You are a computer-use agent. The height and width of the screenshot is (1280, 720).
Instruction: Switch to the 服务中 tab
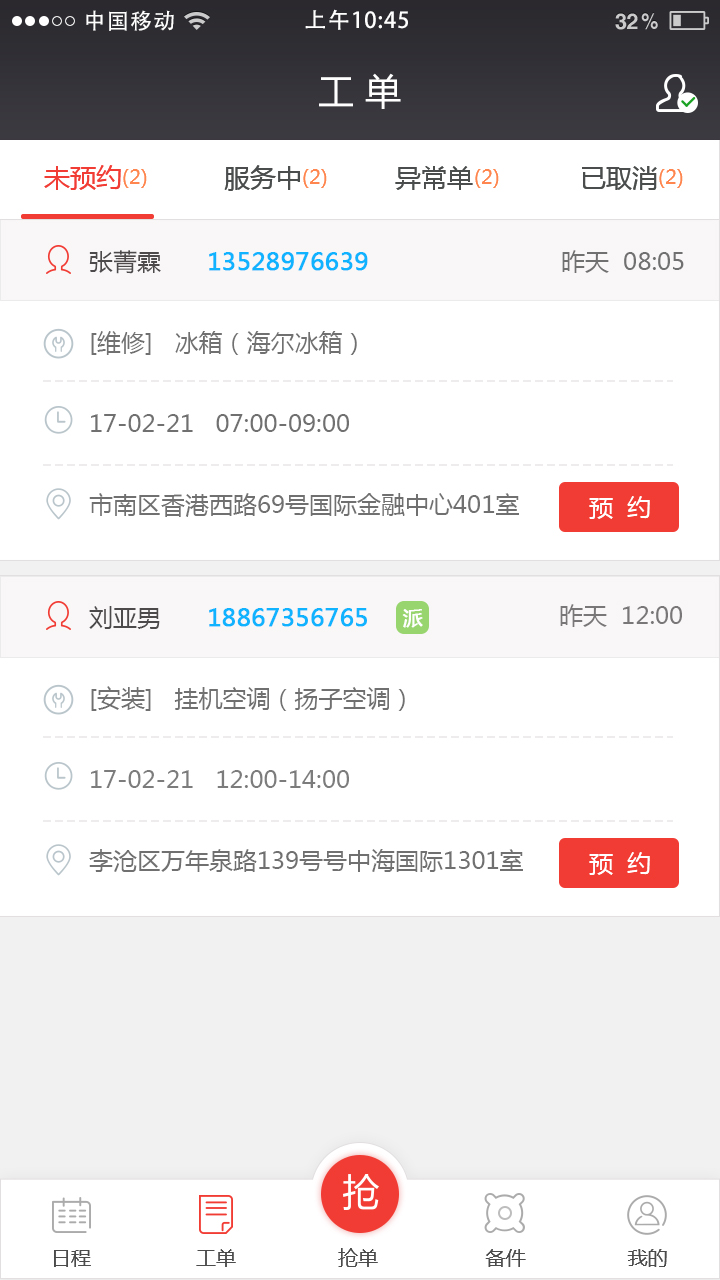click(x=275, y=179)
